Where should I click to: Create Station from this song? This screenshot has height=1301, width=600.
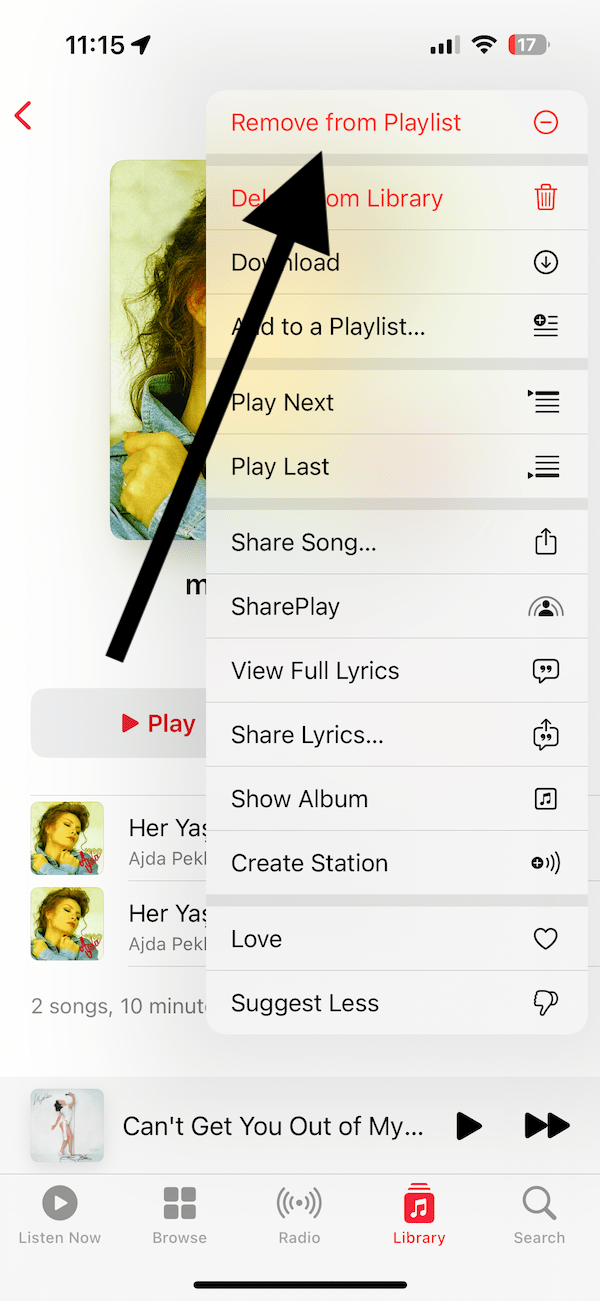tap(396, 862)
